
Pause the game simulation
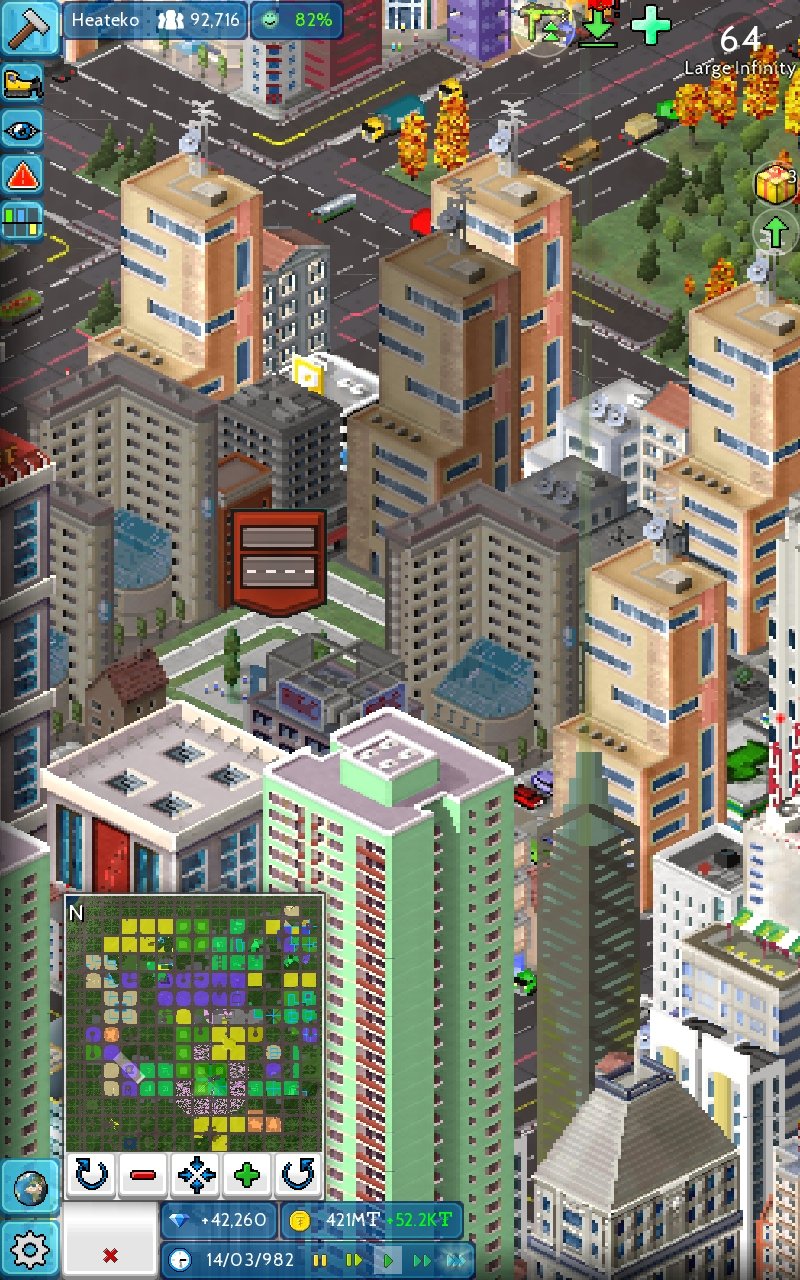pyautogui.click(x=321, y=1260)
